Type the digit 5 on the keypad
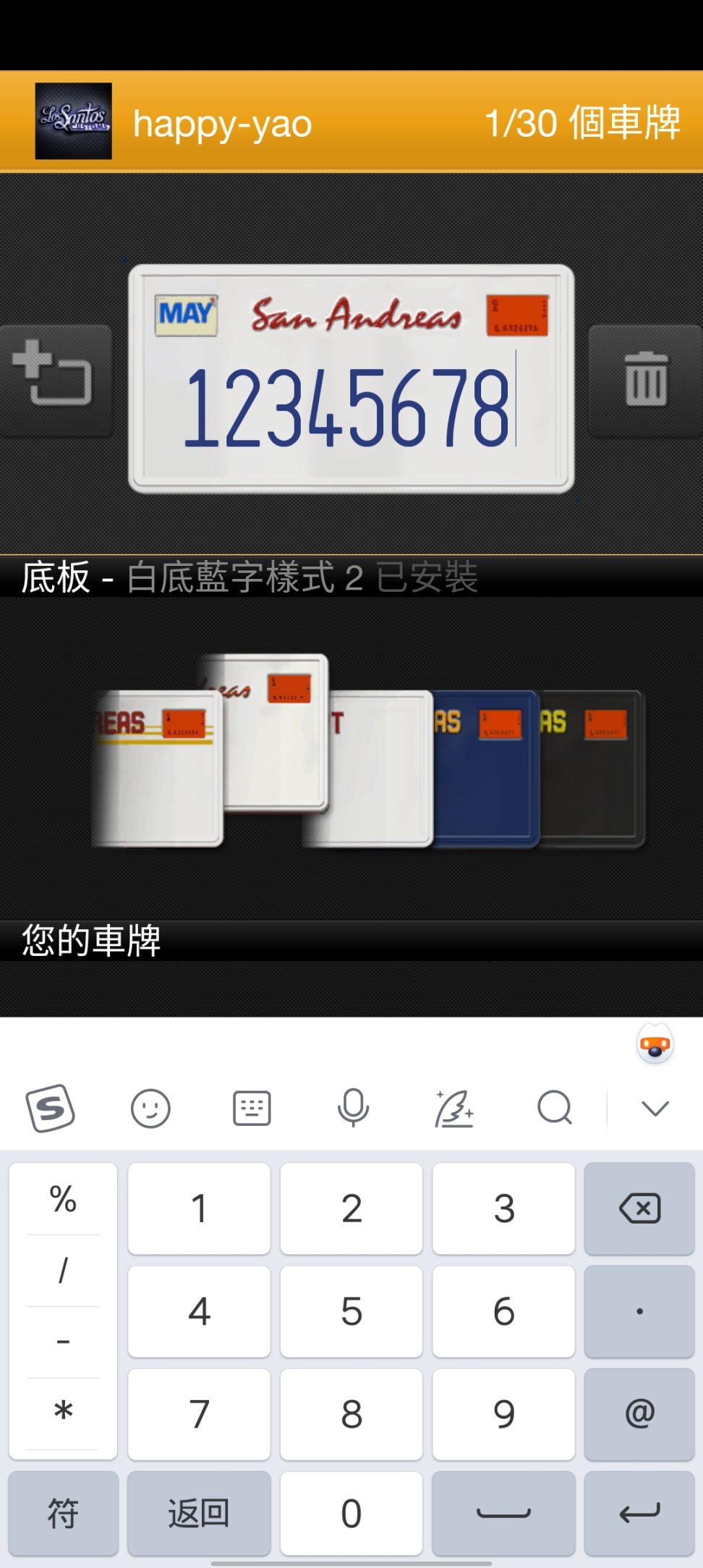 [x=351, y=1311]
